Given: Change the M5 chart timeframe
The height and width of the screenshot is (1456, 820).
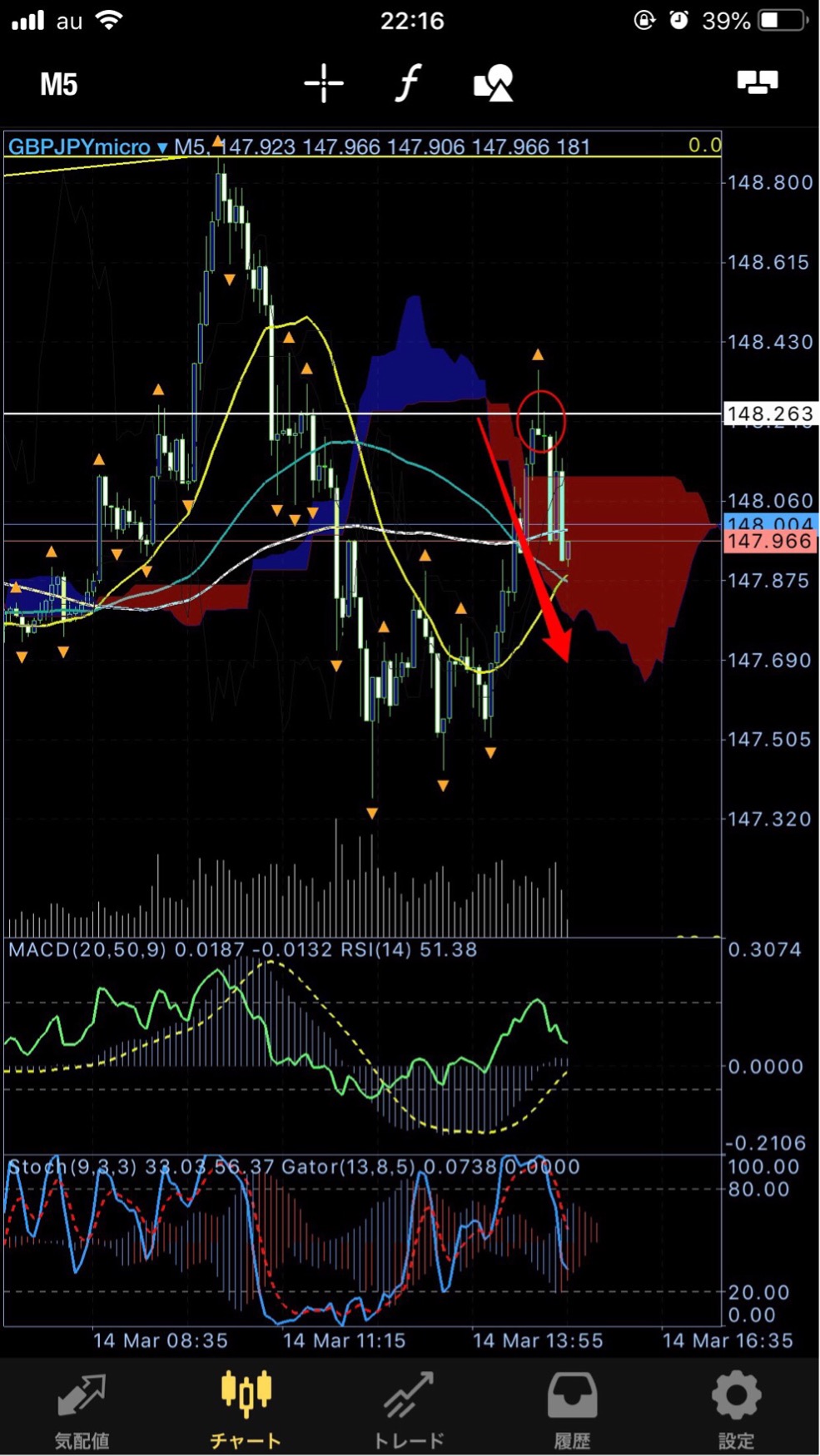Looking at the screenshot, I should pos(58,84).
